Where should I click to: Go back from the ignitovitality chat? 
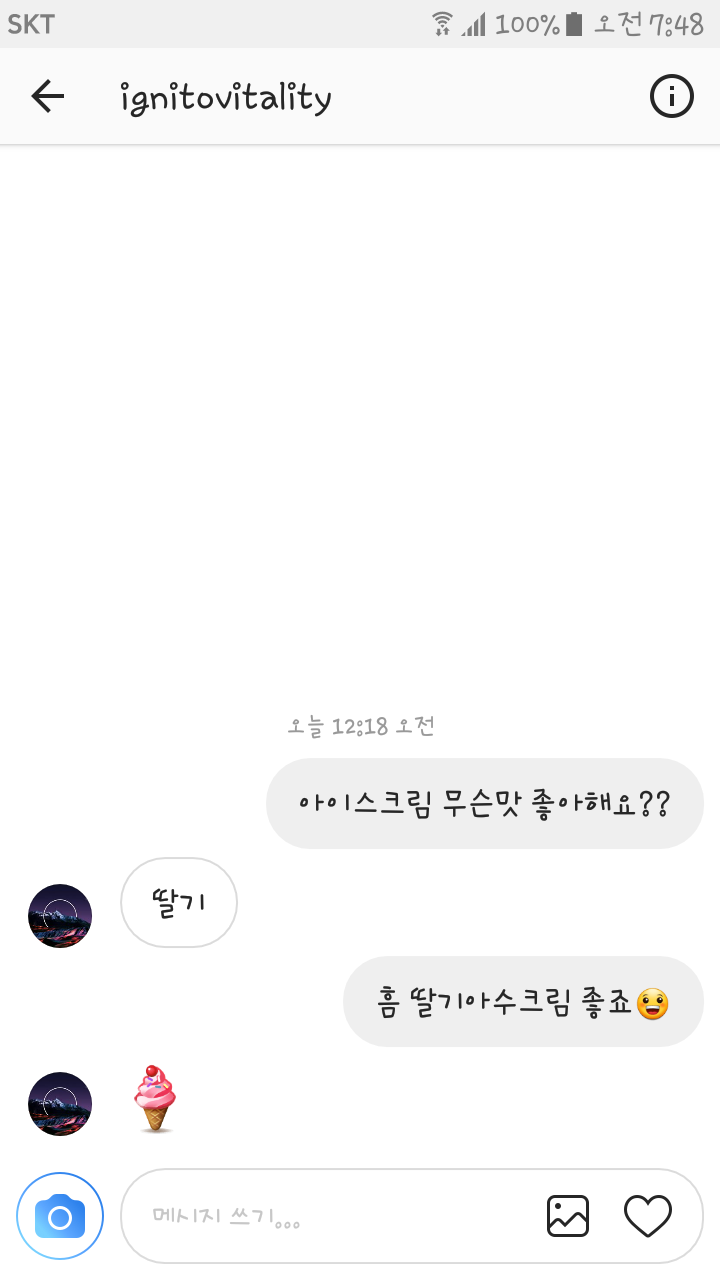tap(47, 97)
